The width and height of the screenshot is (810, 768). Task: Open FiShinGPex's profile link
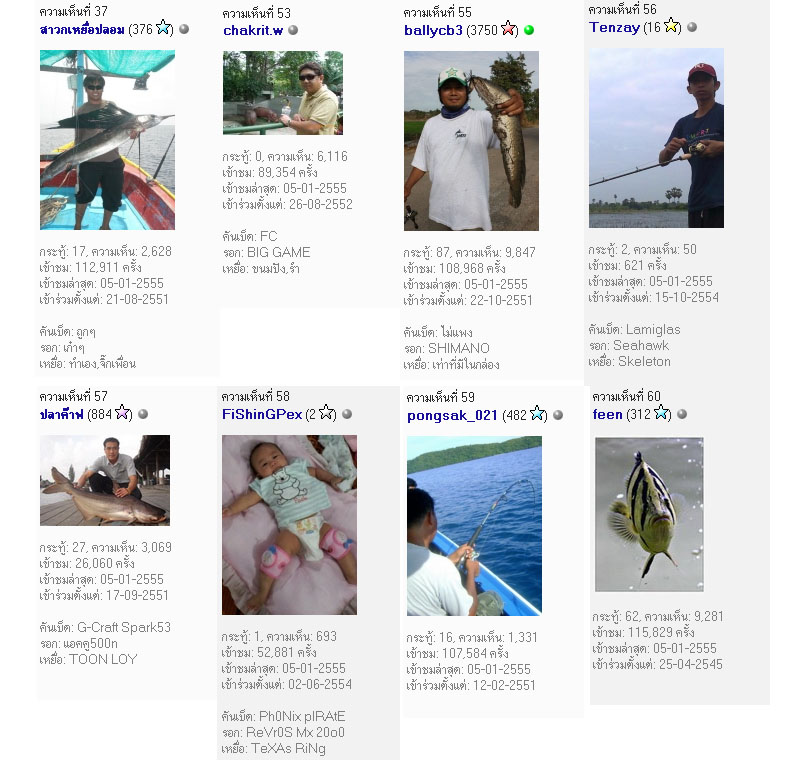click(x=262, y=413)
